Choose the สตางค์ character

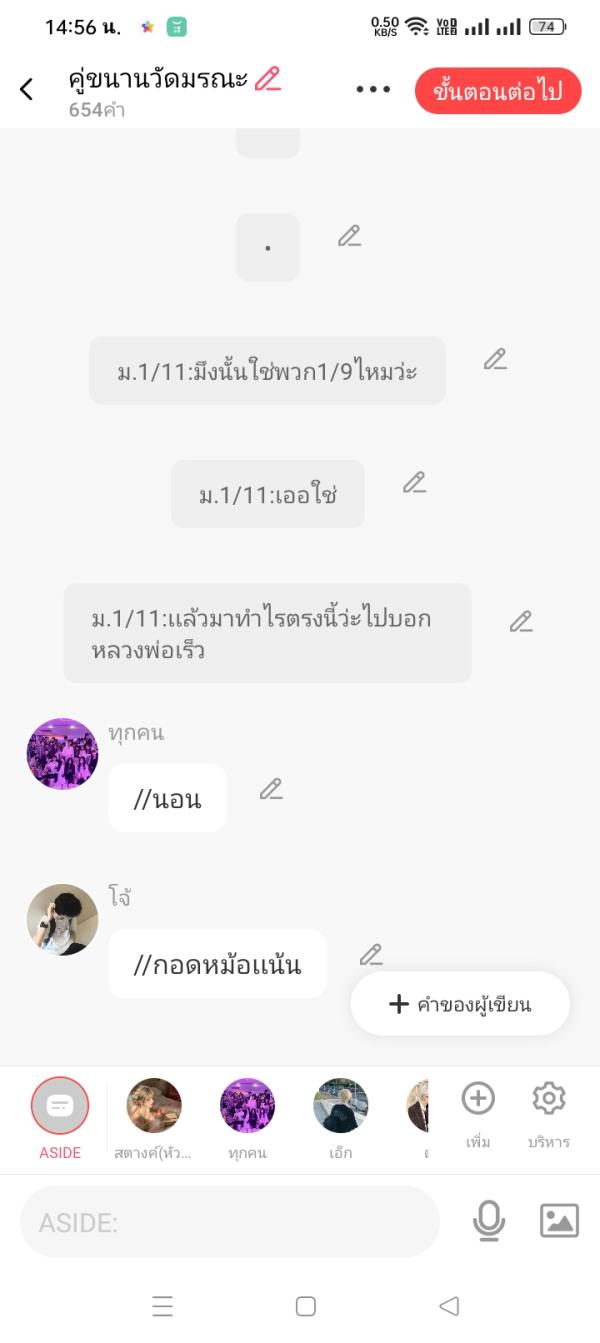(154, 1106)
